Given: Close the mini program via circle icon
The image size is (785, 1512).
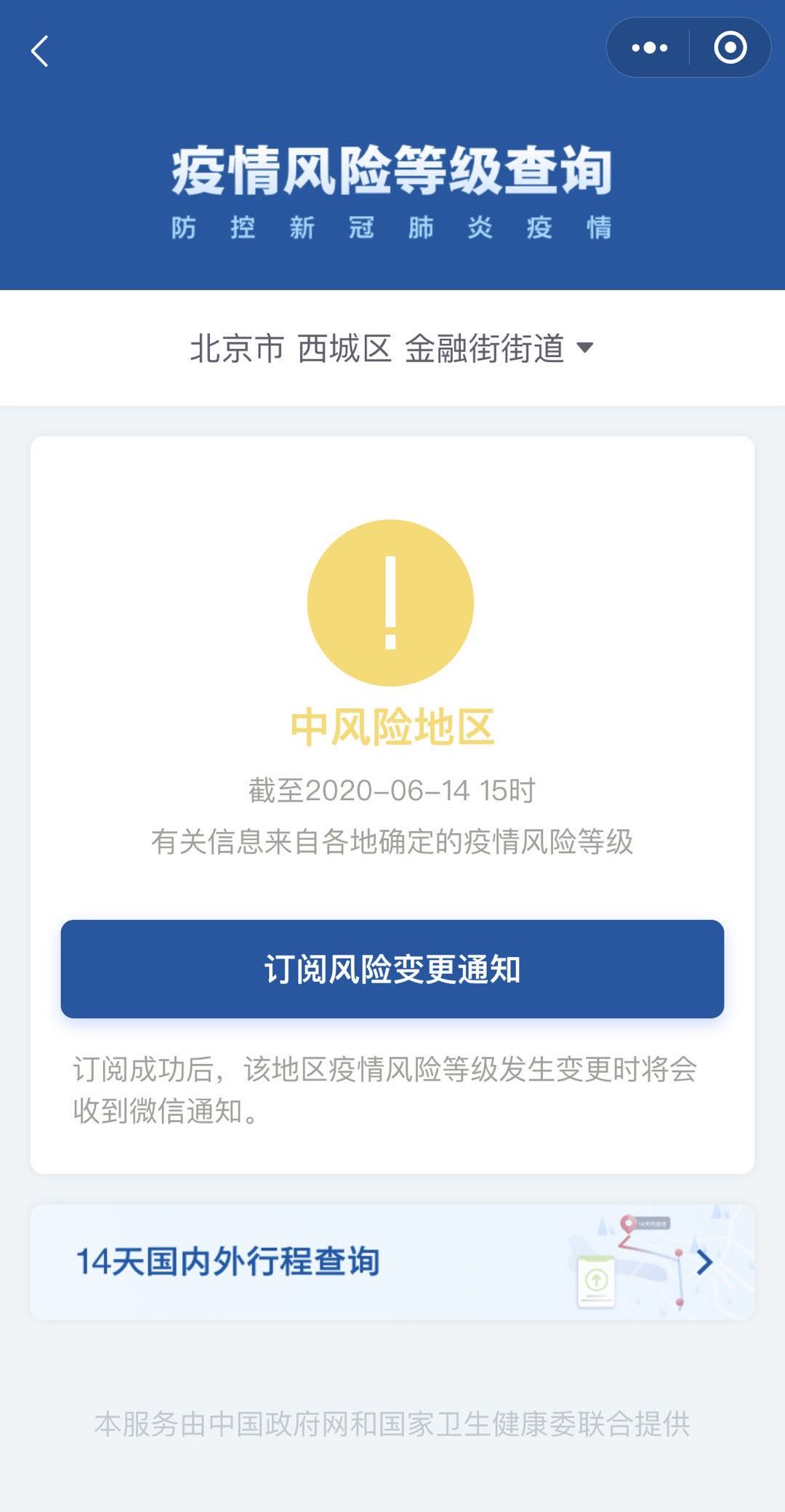Looking at the screenshot, I should click(730, 48).
